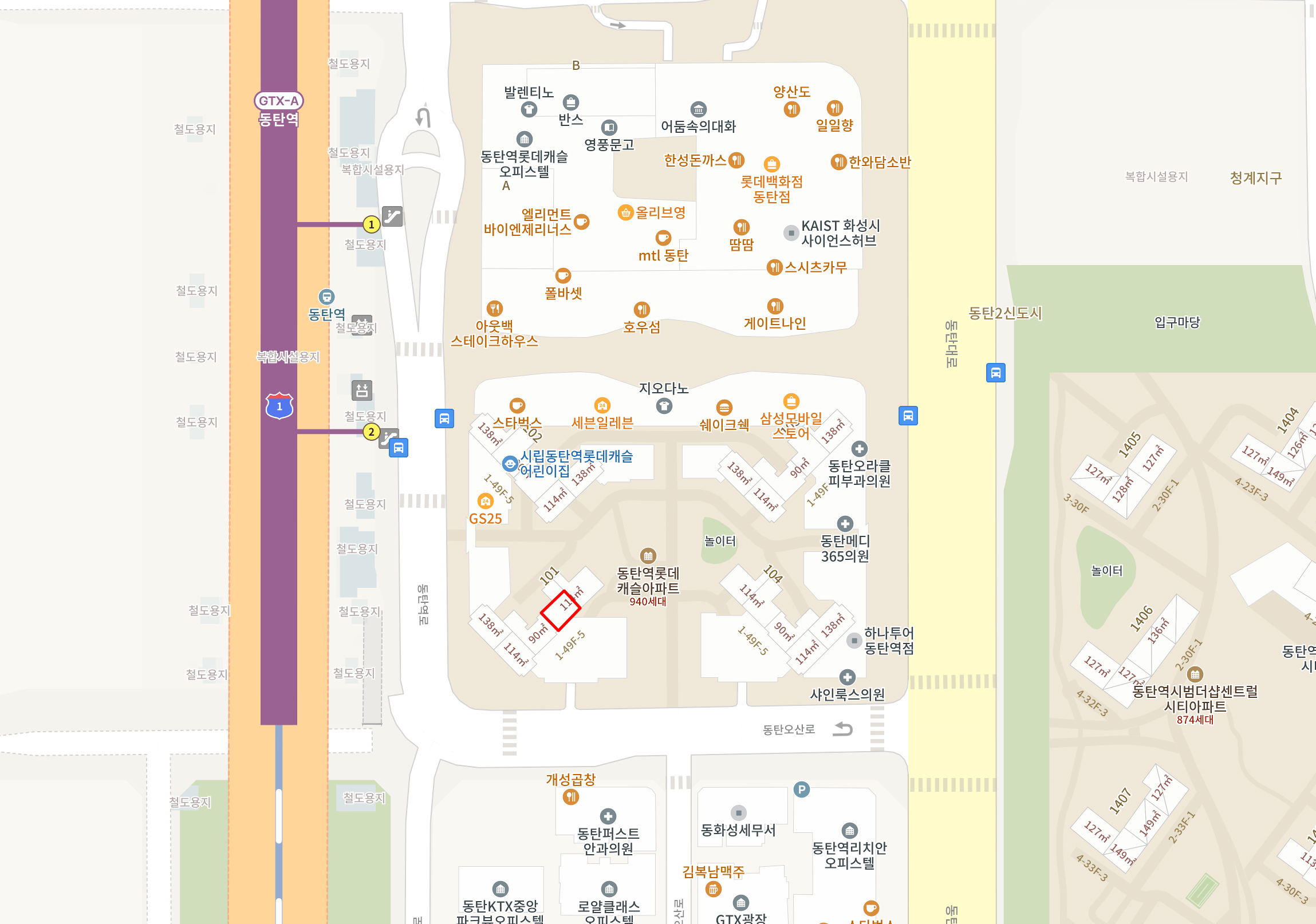Tap the 동탄역 bus terminal marker
The image size is (1316, 924).
coord(326,297)
